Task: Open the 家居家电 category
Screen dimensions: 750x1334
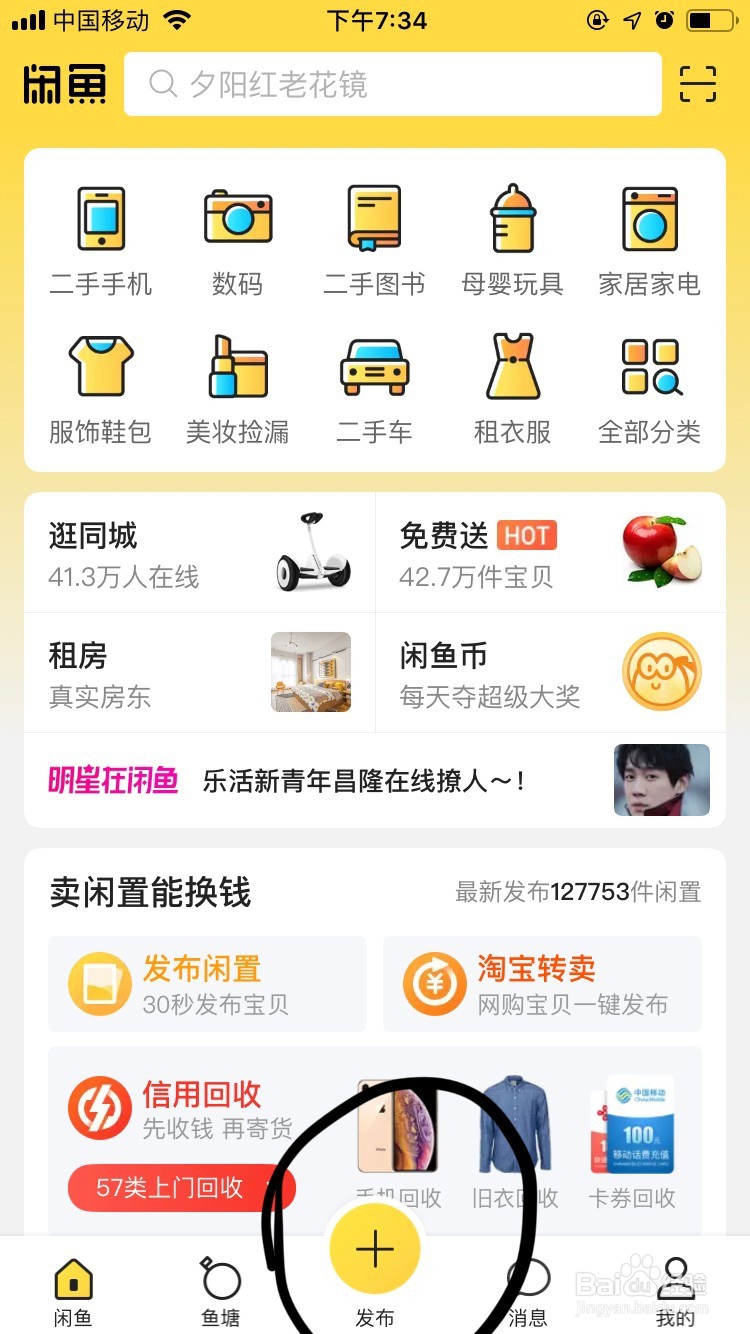Action: tap(649, 241)
